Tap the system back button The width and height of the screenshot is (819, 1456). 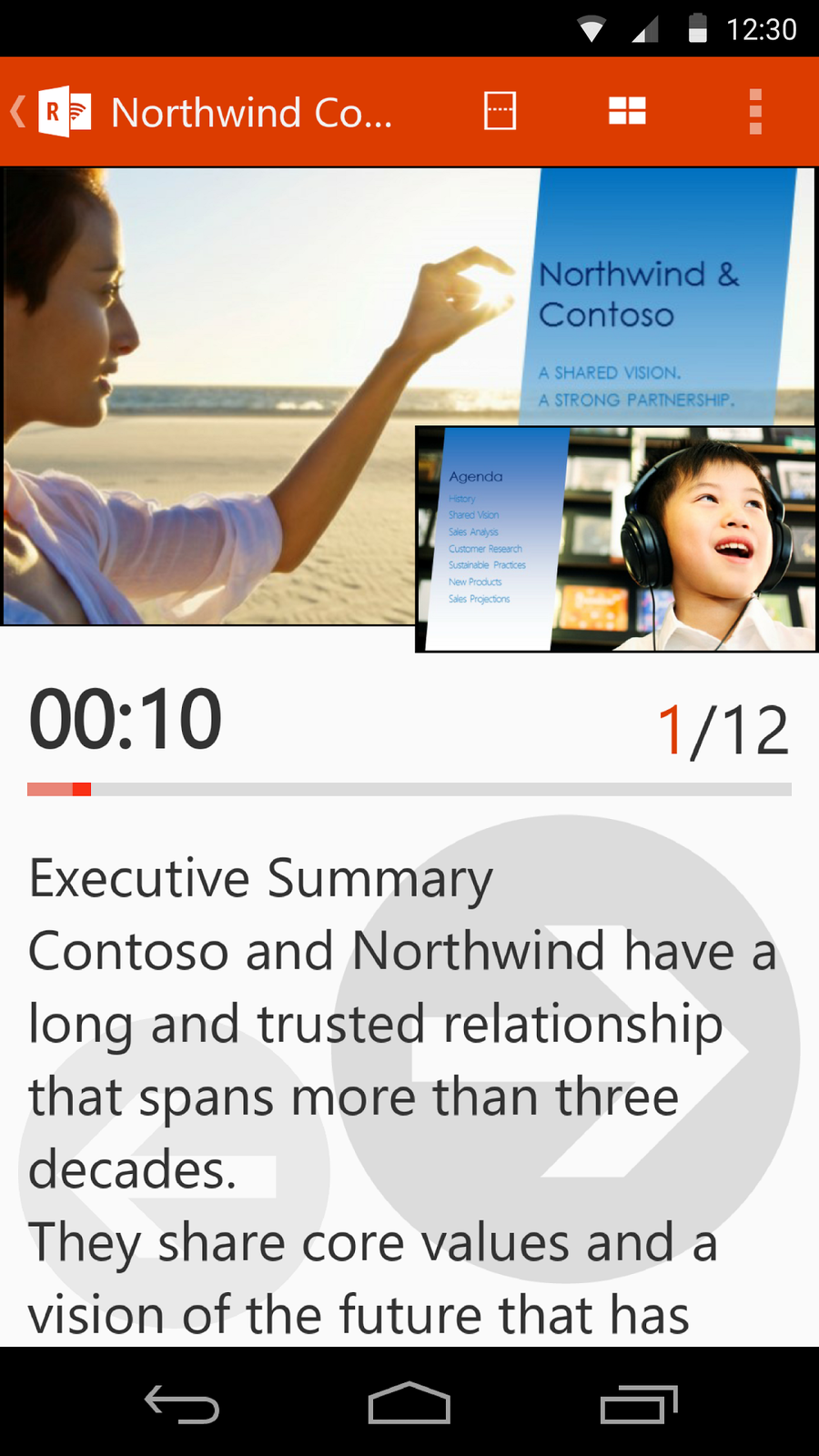[182, 1404]
